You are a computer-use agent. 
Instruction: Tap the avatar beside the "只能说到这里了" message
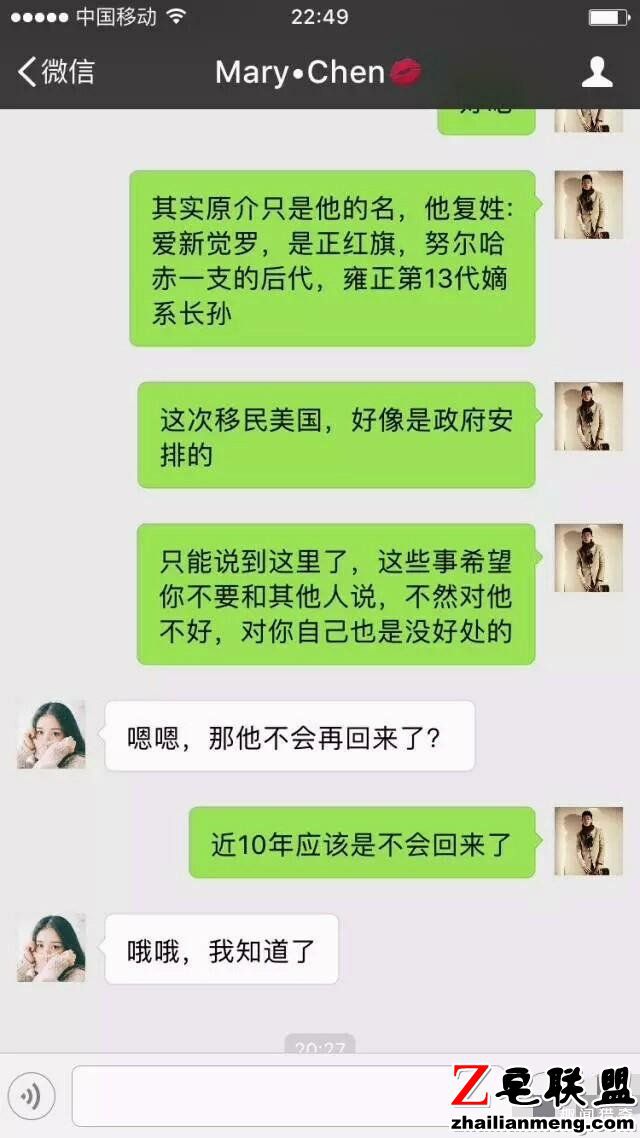pyautogui.click(x=588, y=558)
